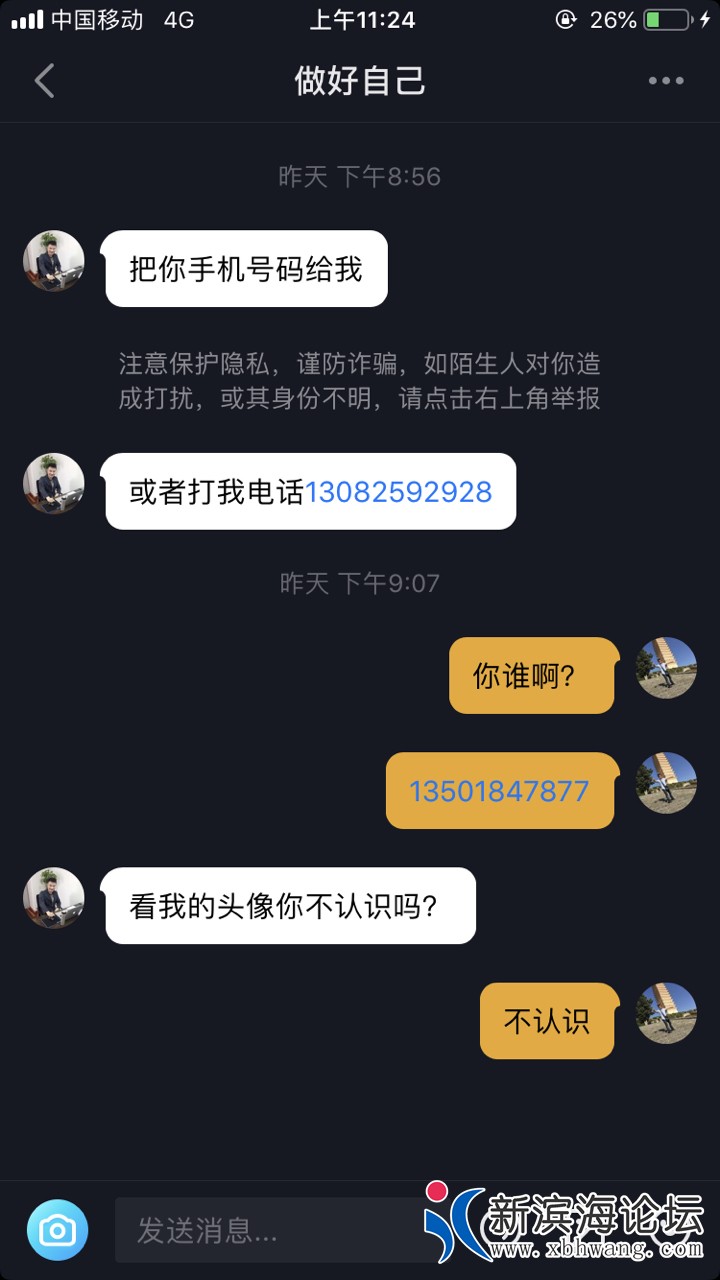720x1280 pixels.
Task: Tap the message bubble 看我的头像你不认识吗?
Action: (x=290, y=905)
